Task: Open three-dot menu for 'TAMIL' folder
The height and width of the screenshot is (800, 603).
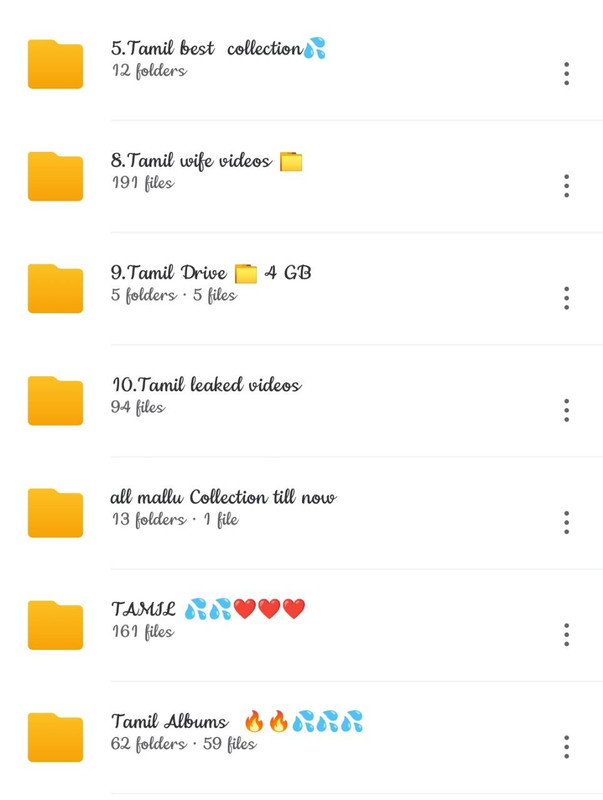Action: 566,634
